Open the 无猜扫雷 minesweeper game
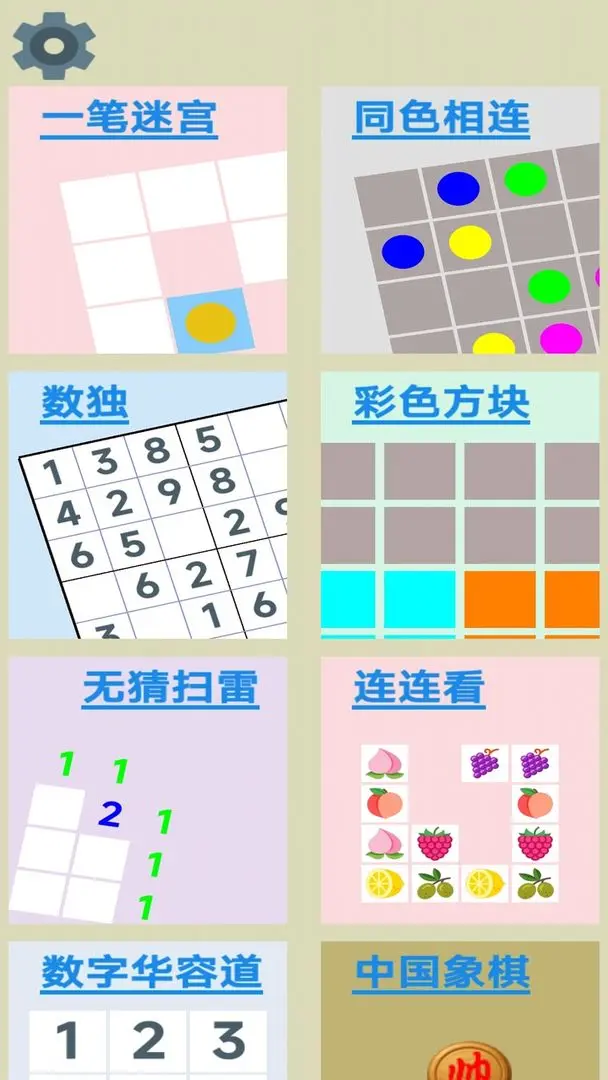 (x=148, y=790)
